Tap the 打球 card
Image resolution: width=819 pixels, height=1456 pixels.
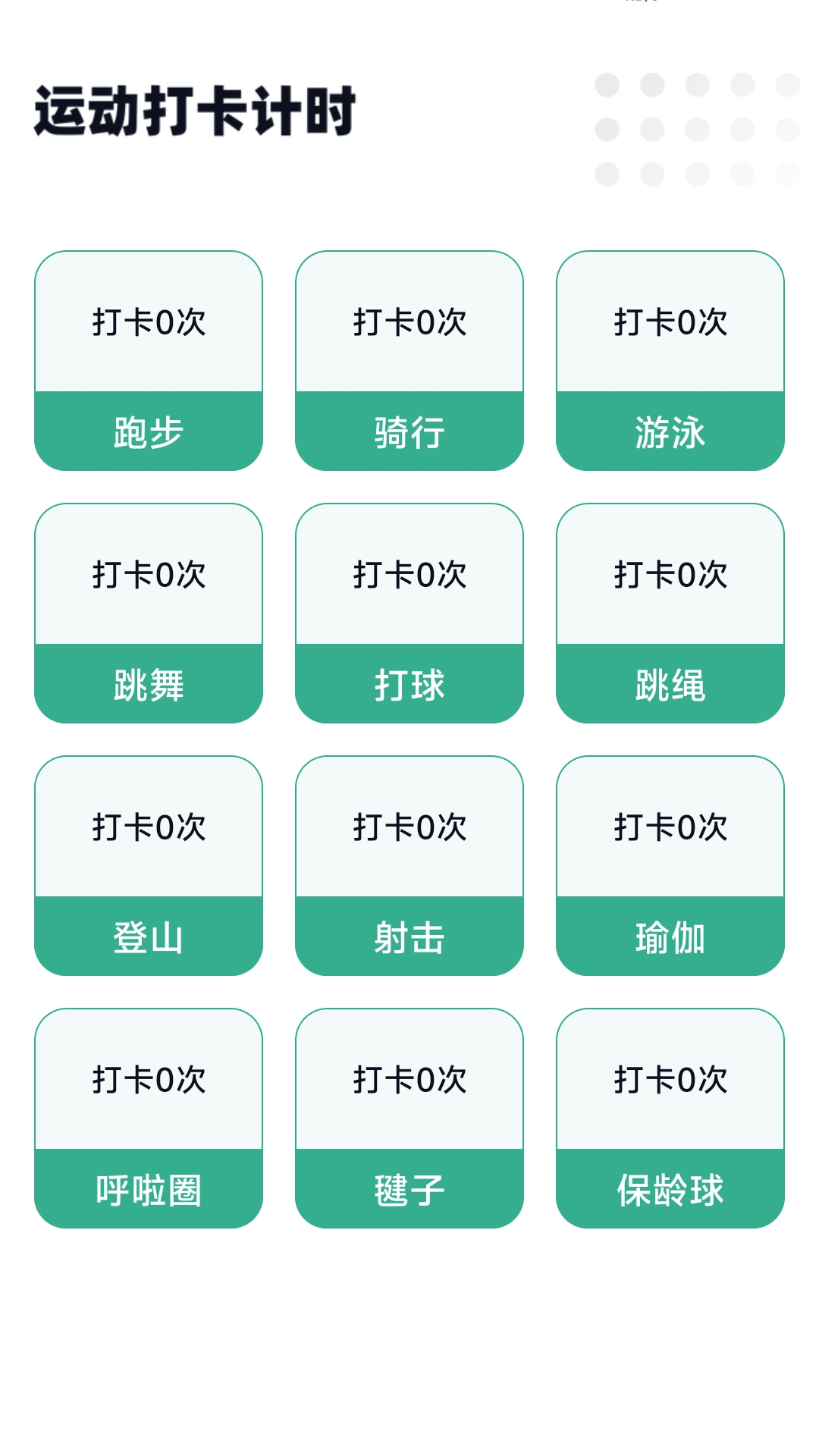click(409, 613)
